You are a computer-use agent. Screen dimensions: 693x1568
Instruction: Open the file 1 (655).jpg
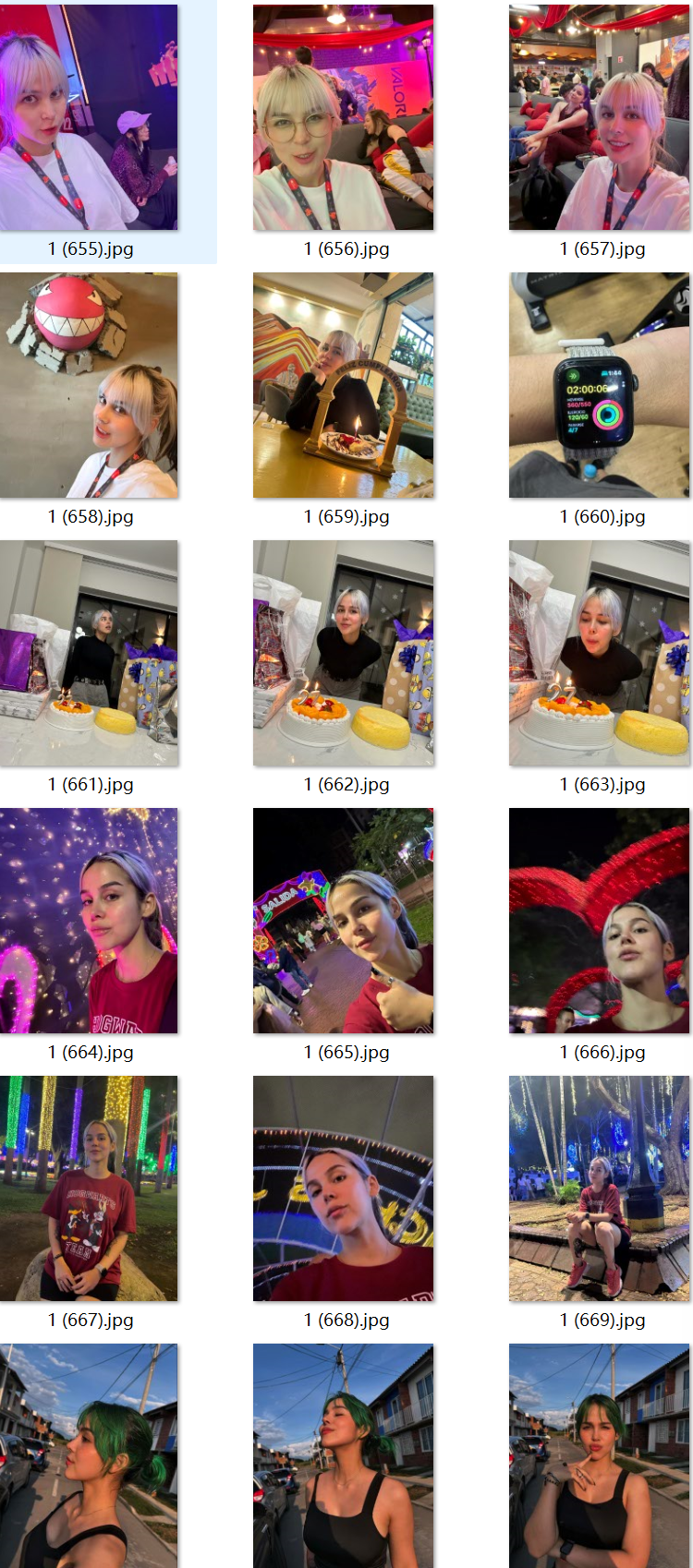pos(89,117)
